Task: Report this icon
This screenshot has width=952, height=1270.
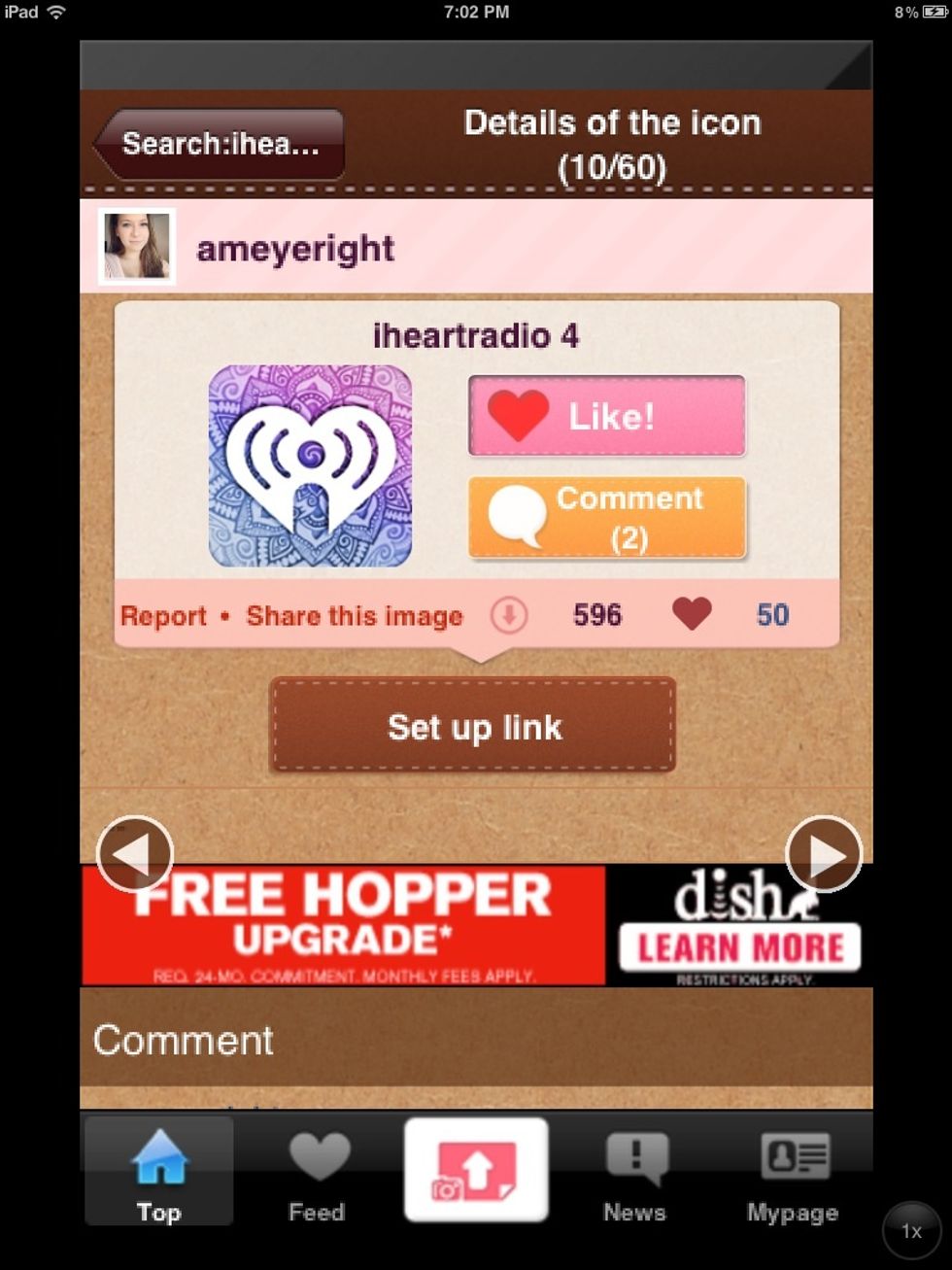Action: click(x=163, y=616)
